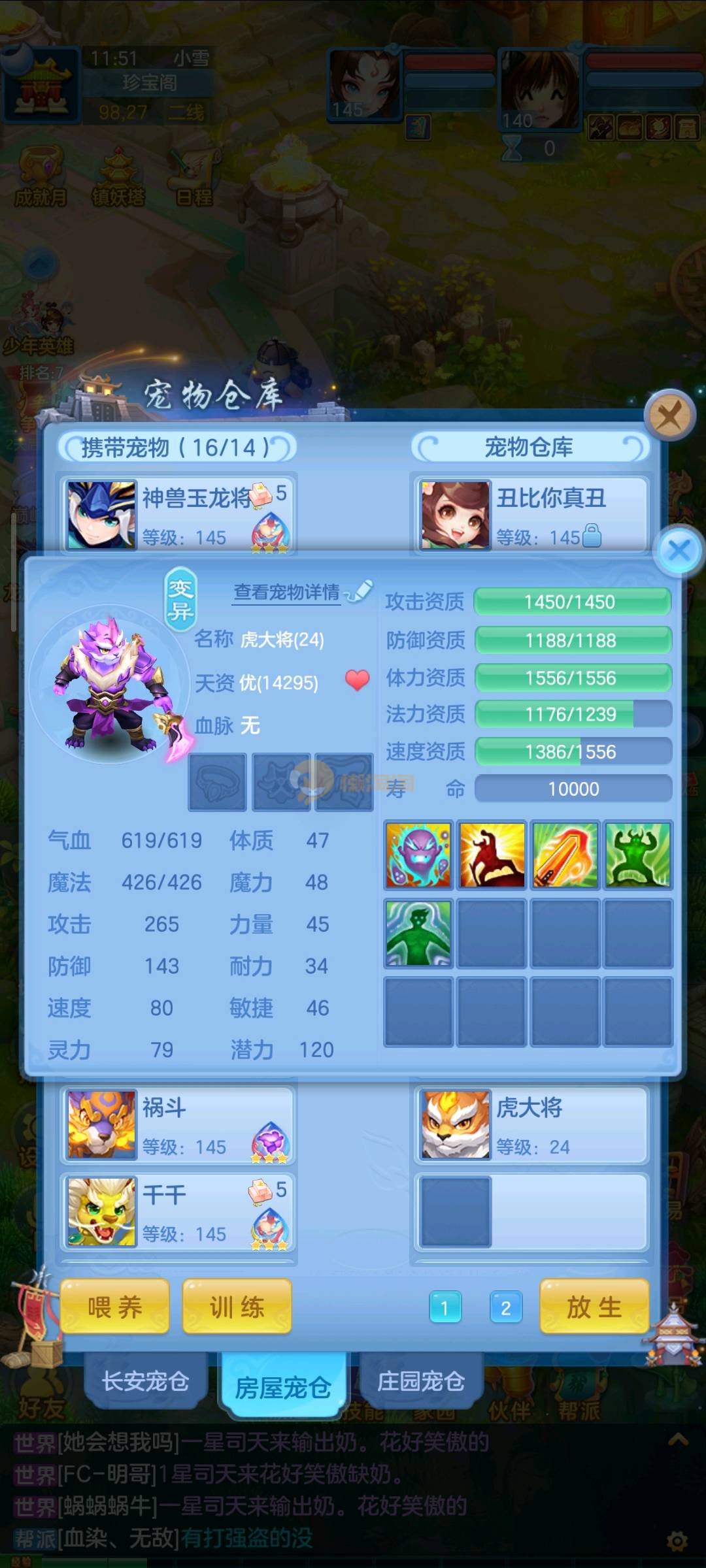This screenshot has height=1568, width=706.
Task: Close the 宠物仓库 window
Action: click(669, 415)
